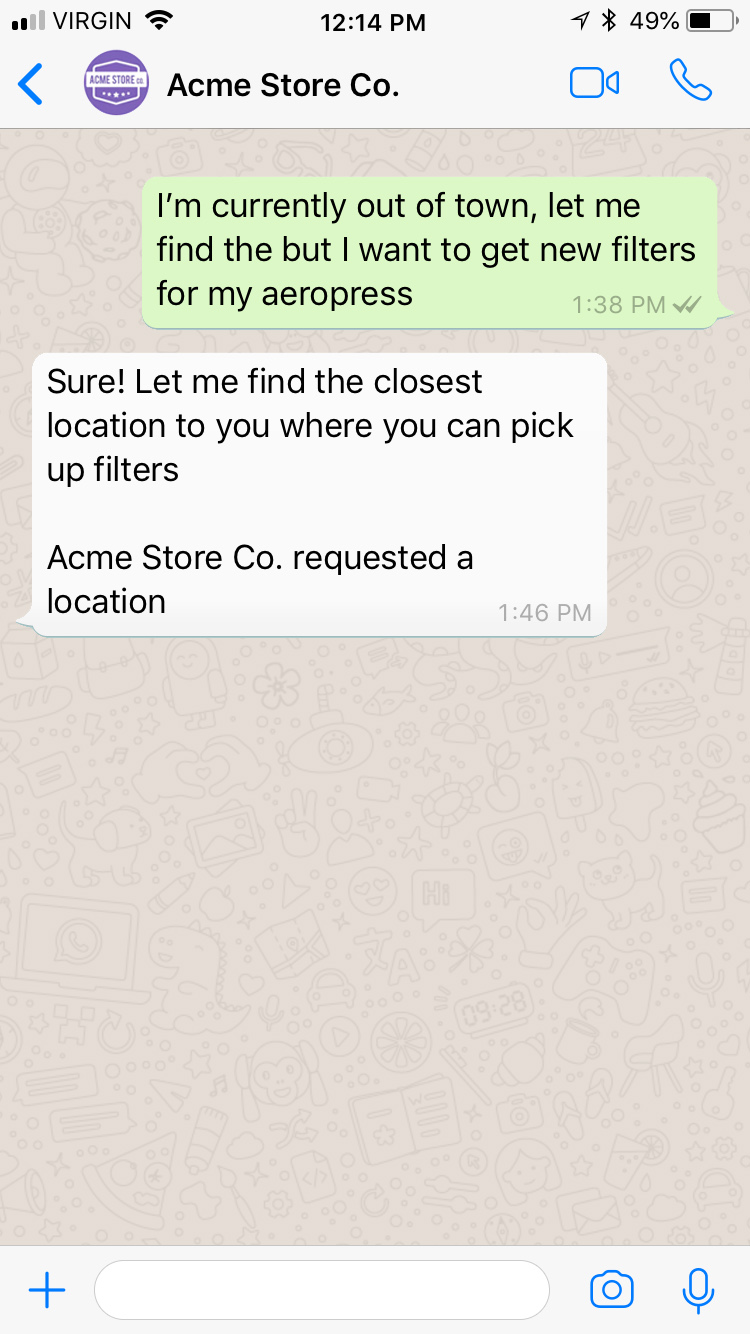This screenshot has width=750, height=1334.
Task: Open the camera to send a photo
Action: pyautogui.click(x=611, y=1290)
